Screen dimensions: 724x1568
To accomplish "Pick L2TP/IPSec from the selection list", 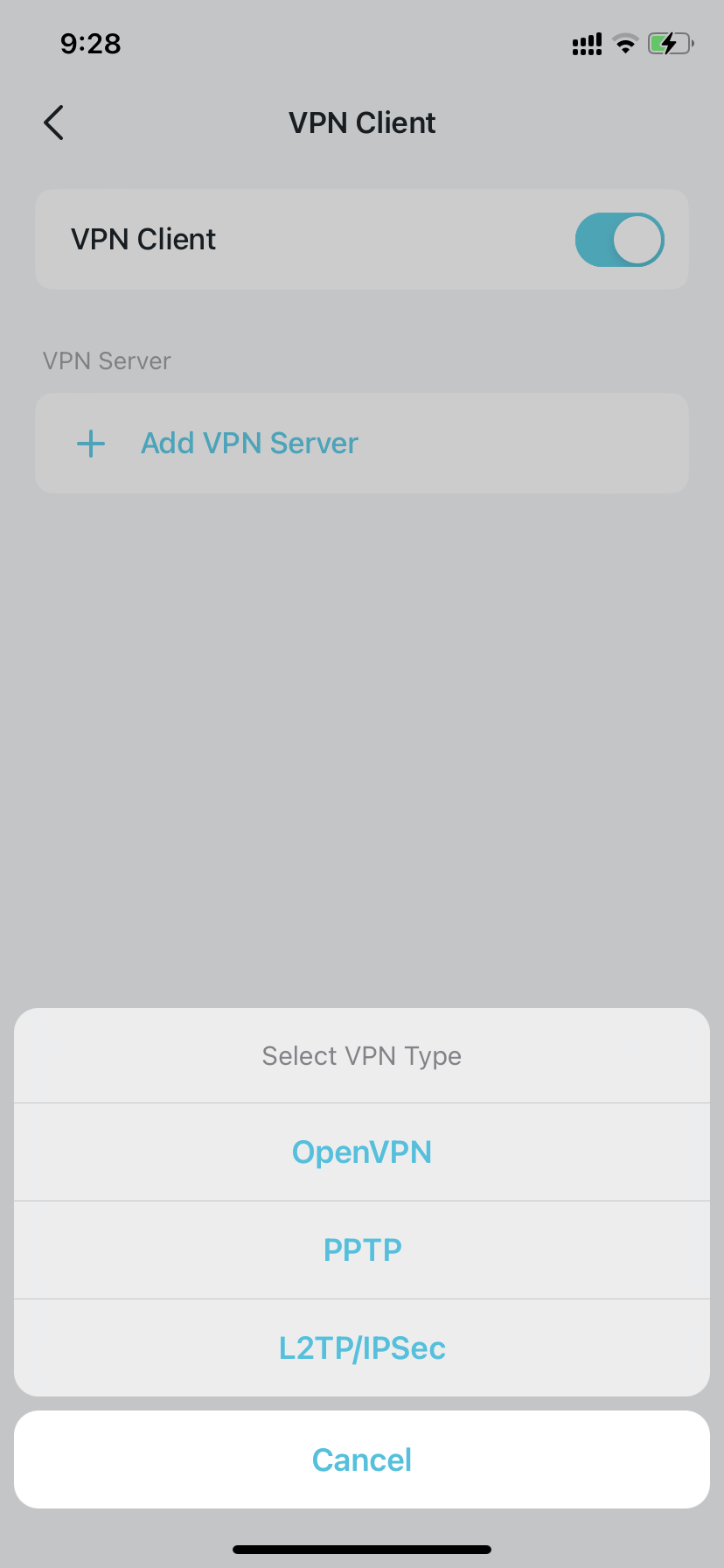I will (x=362, y=1347).
